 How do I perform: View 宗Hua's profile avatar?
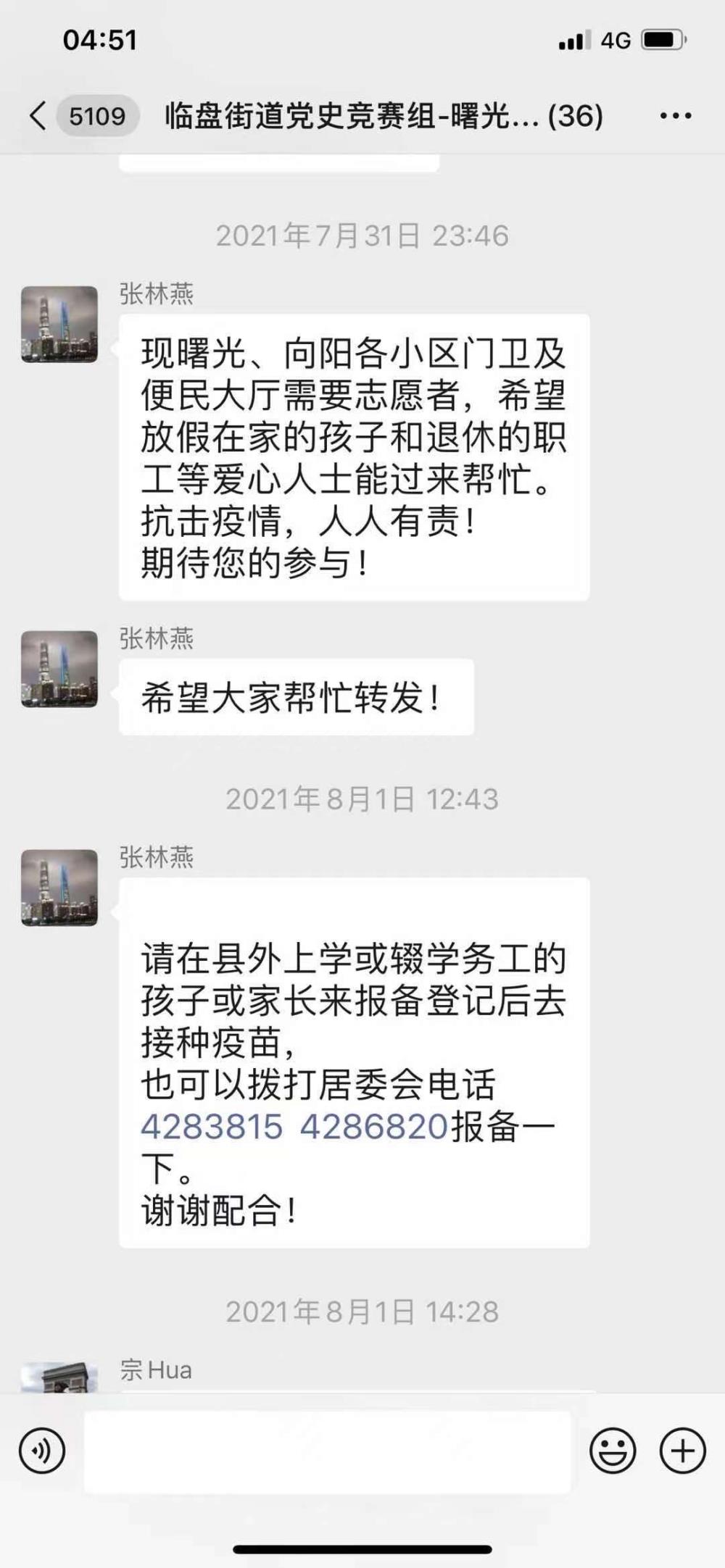tap(59, 1377)
